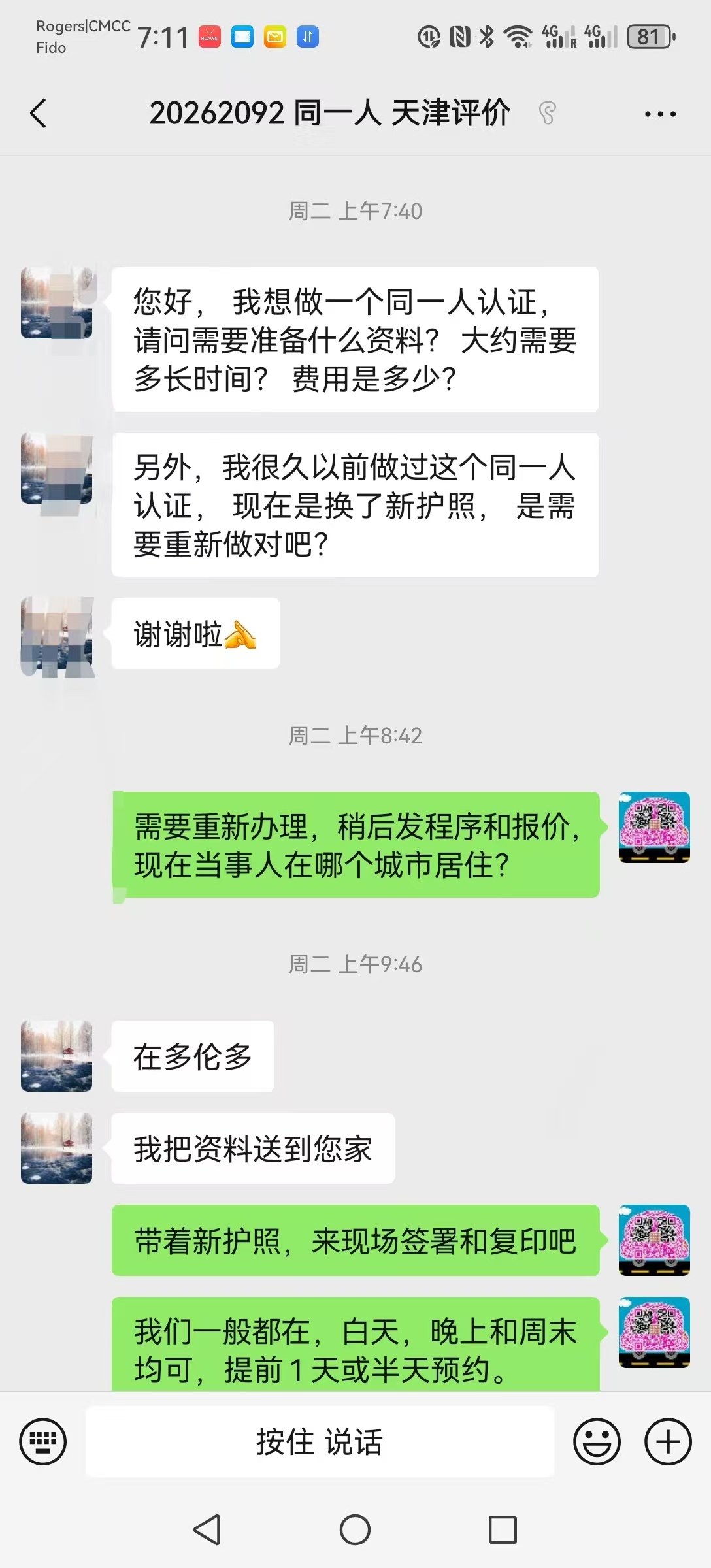Open the emoji picker
The width and height of the screenshot is (711, 1568).
tap(597, 1441)
